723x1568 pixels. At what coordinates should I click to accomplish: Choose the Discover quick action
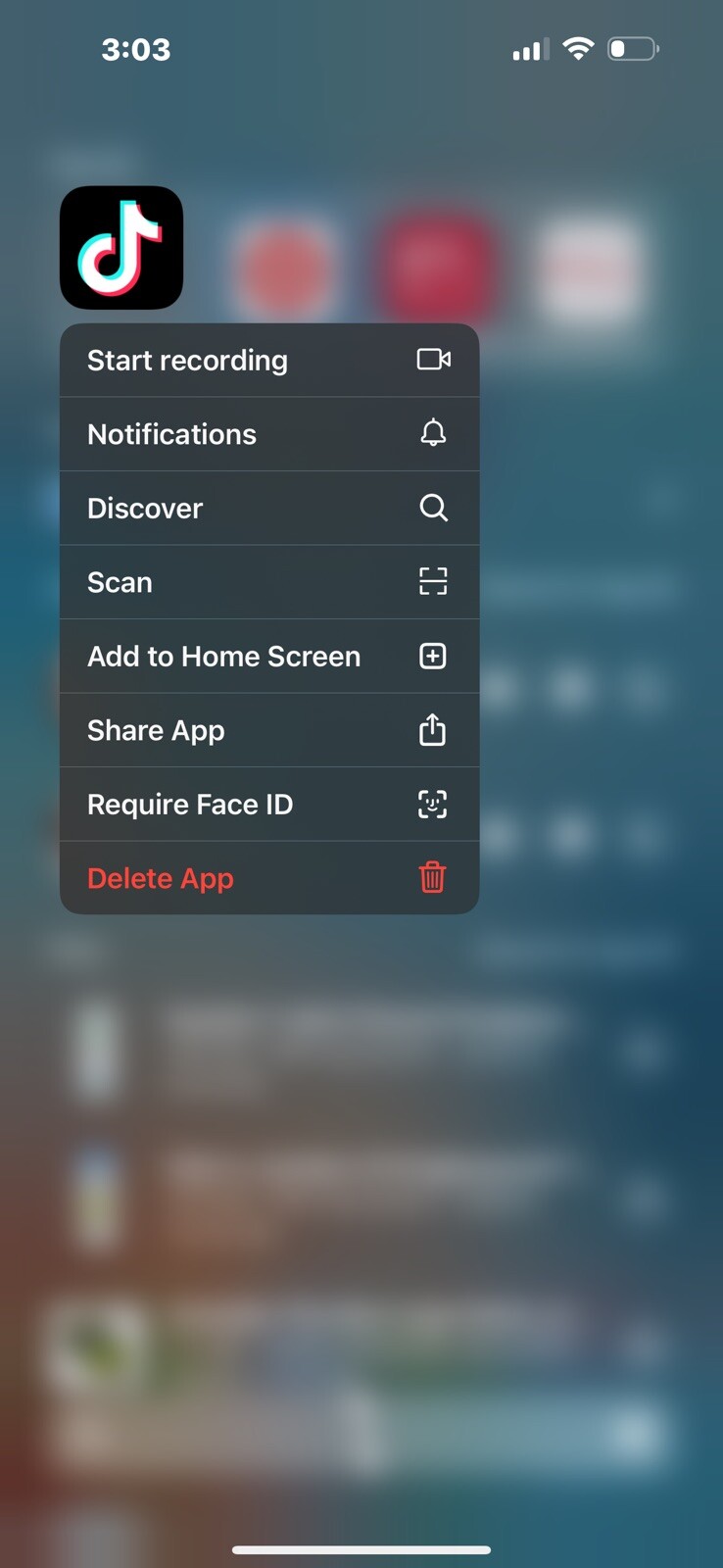click(268, 509)
